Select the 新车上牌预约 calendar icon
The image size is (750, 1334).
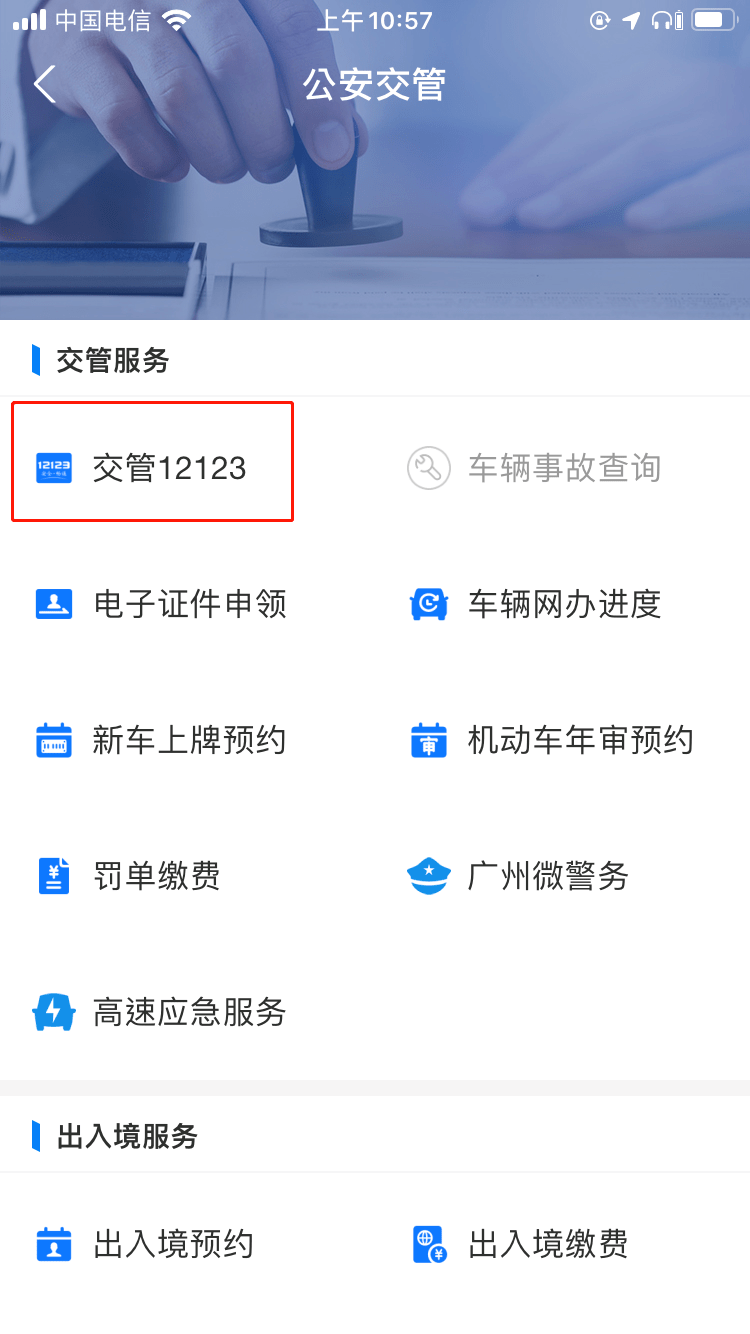(52, 740)
